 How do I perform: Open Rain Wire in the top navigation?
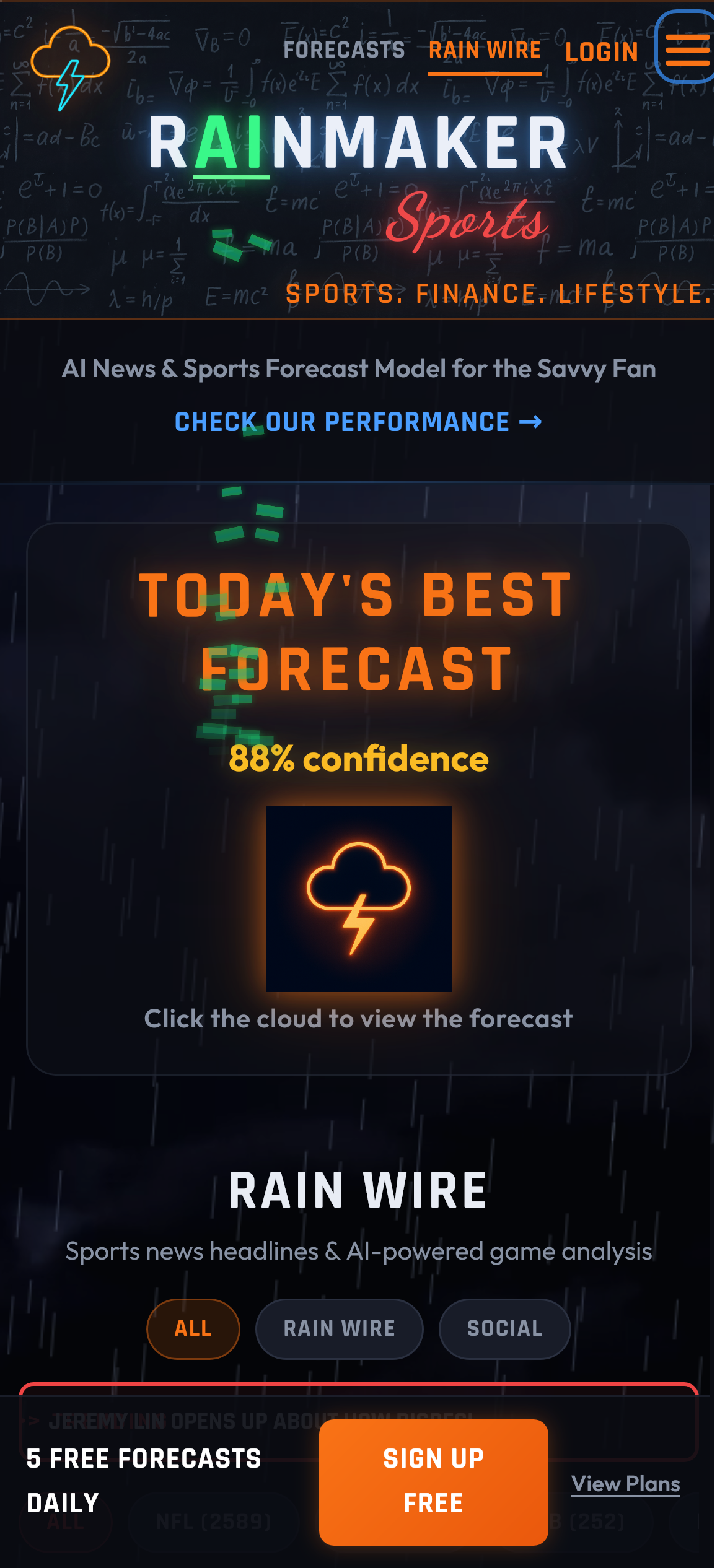tap(485, 51)
